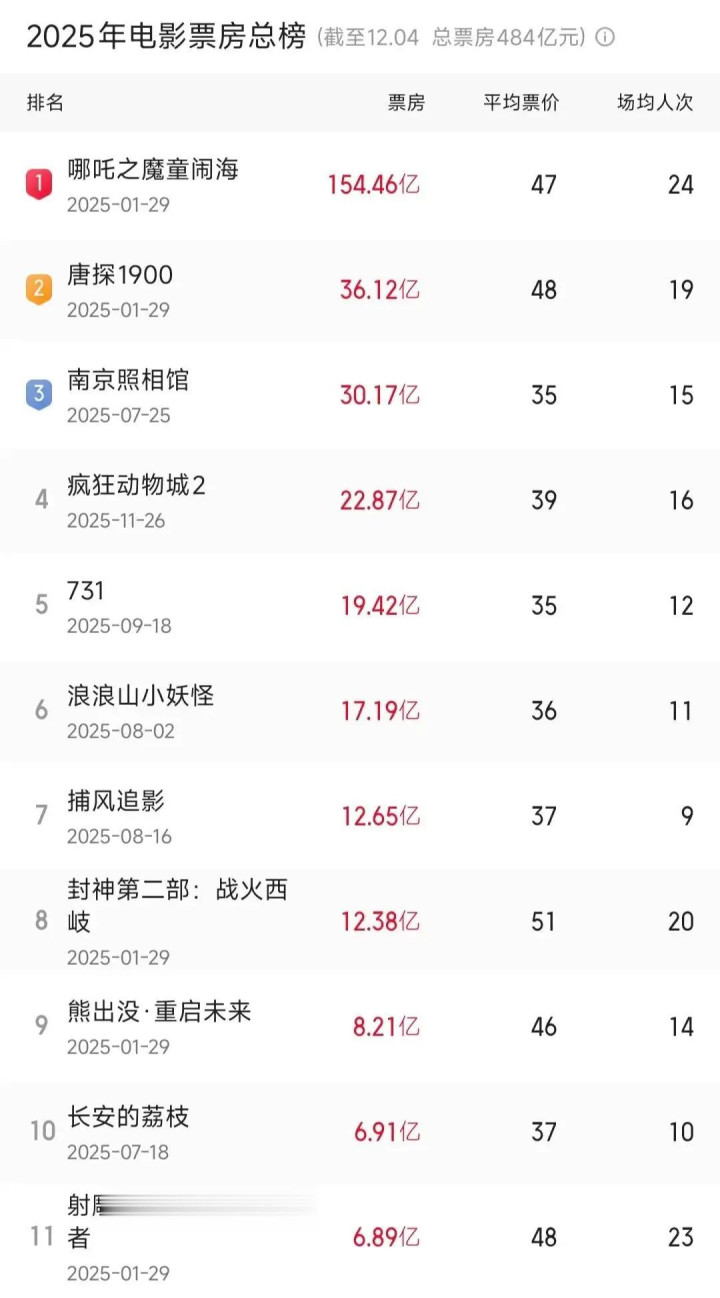View 南京照相馆 box office details
This screenshot has width=720, height=1298.
coord(128,380)
